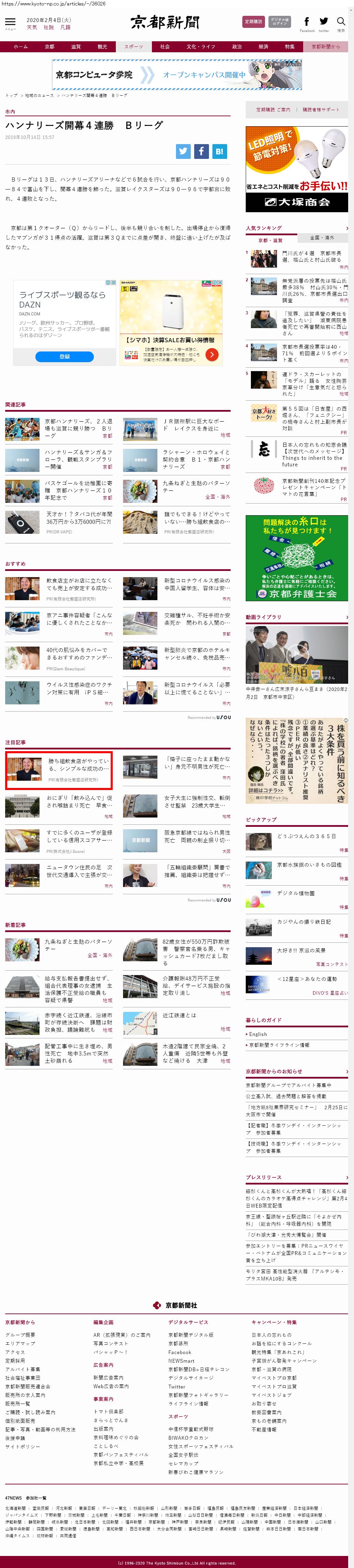354x1568 pixels.
Task: Open related article JR膳所駅に巨大ポード
Action: (193, 424)
